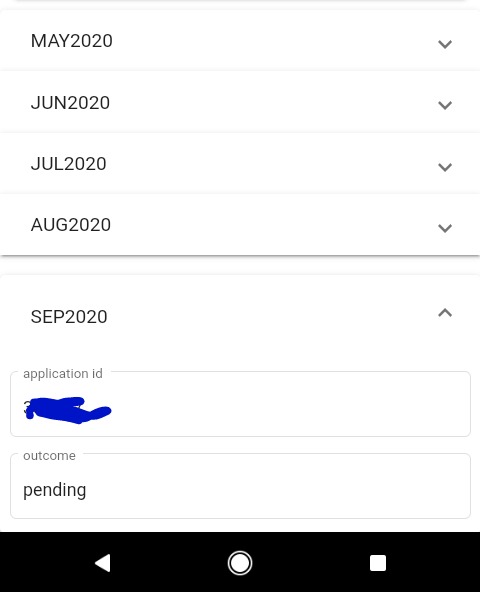Expand the AUG2020 entry
Image resolution: width=480 pixels, height=592 pixels.
[240, 225]
